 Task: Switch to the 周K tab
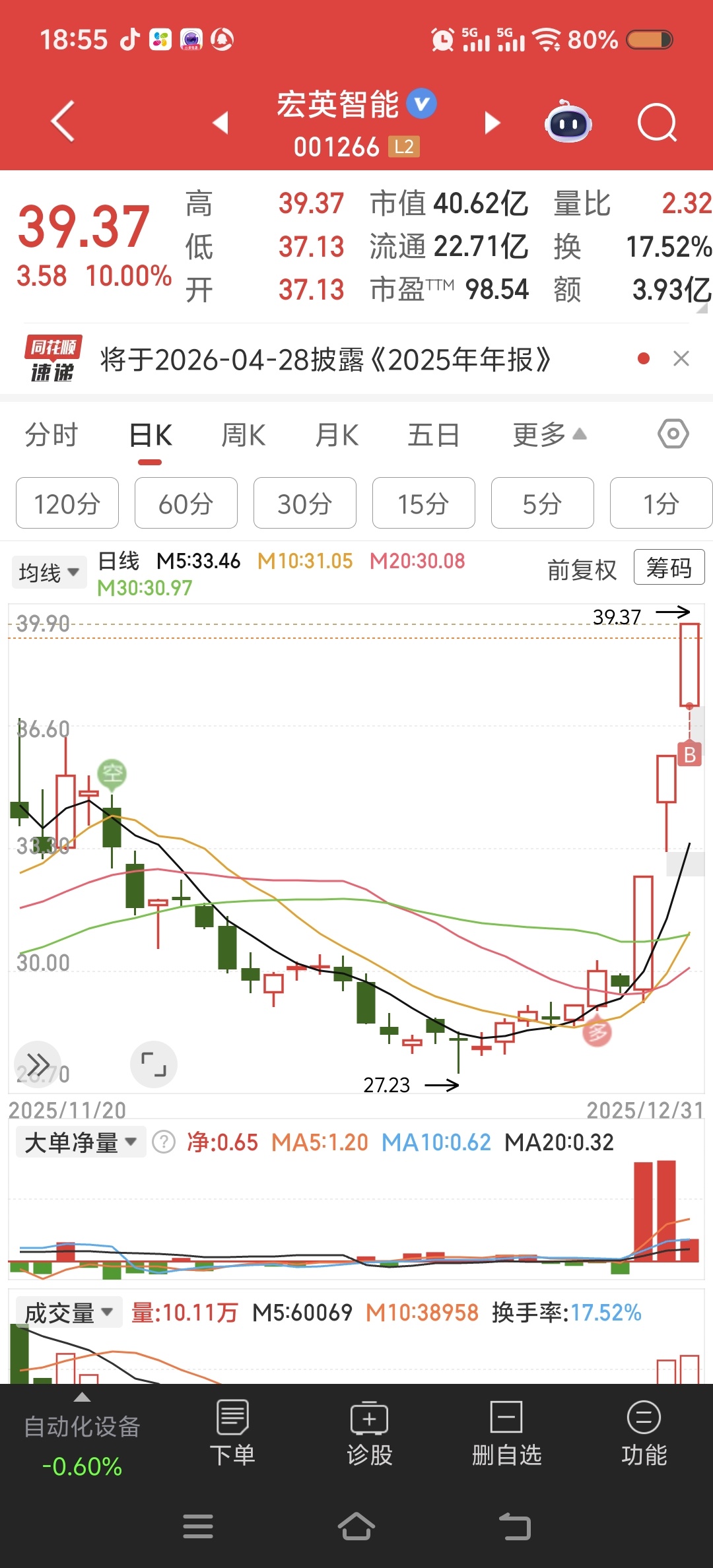tap(243, 436)
